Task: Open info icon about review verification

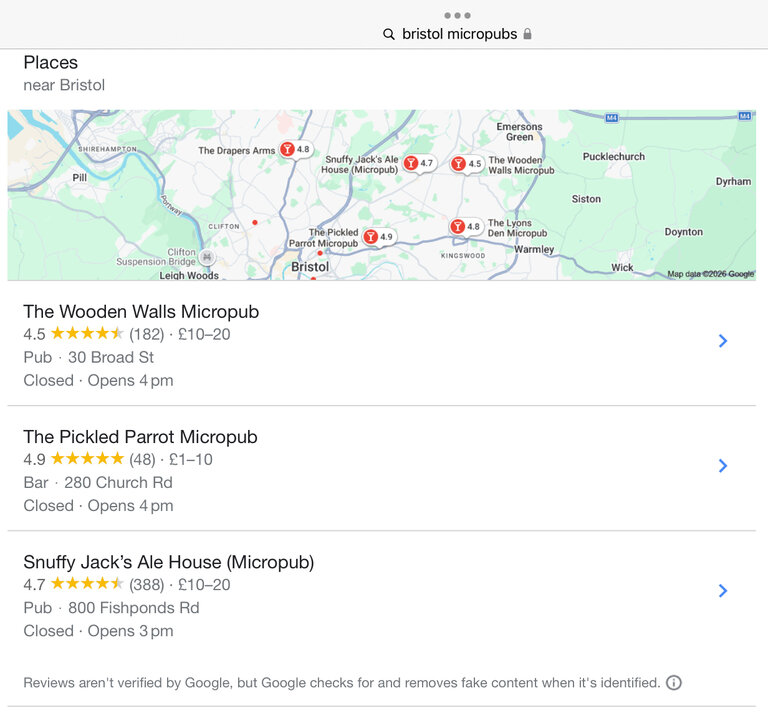Action: coord(674,683)
